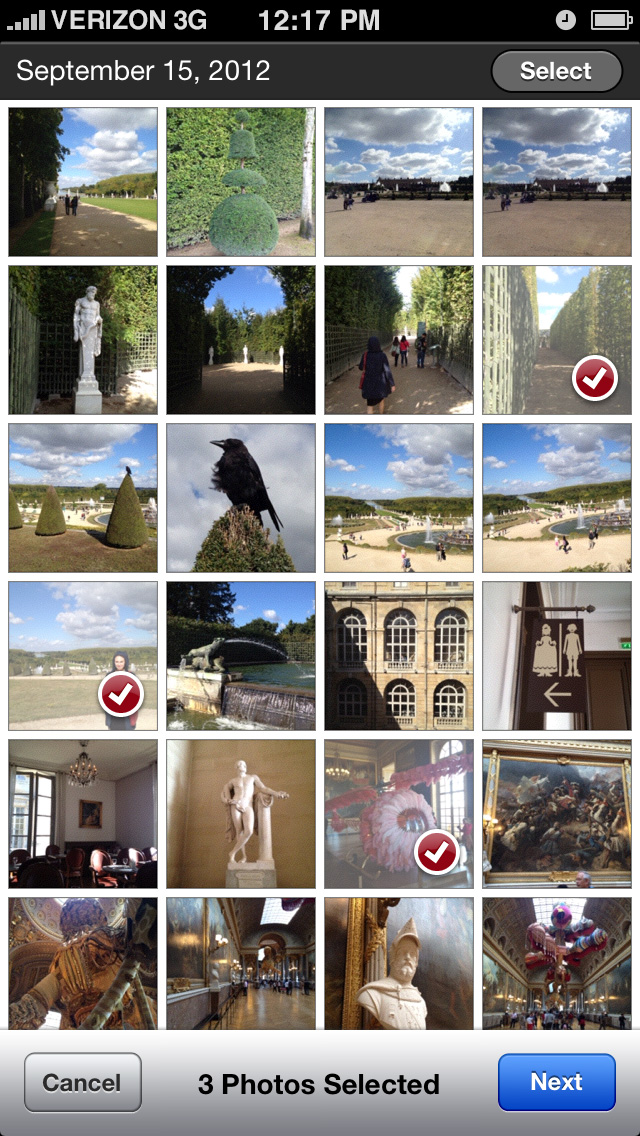Pick the white bust sculpture photo
The height and width of the screenshot is (1136, 640).
point(398,962)
